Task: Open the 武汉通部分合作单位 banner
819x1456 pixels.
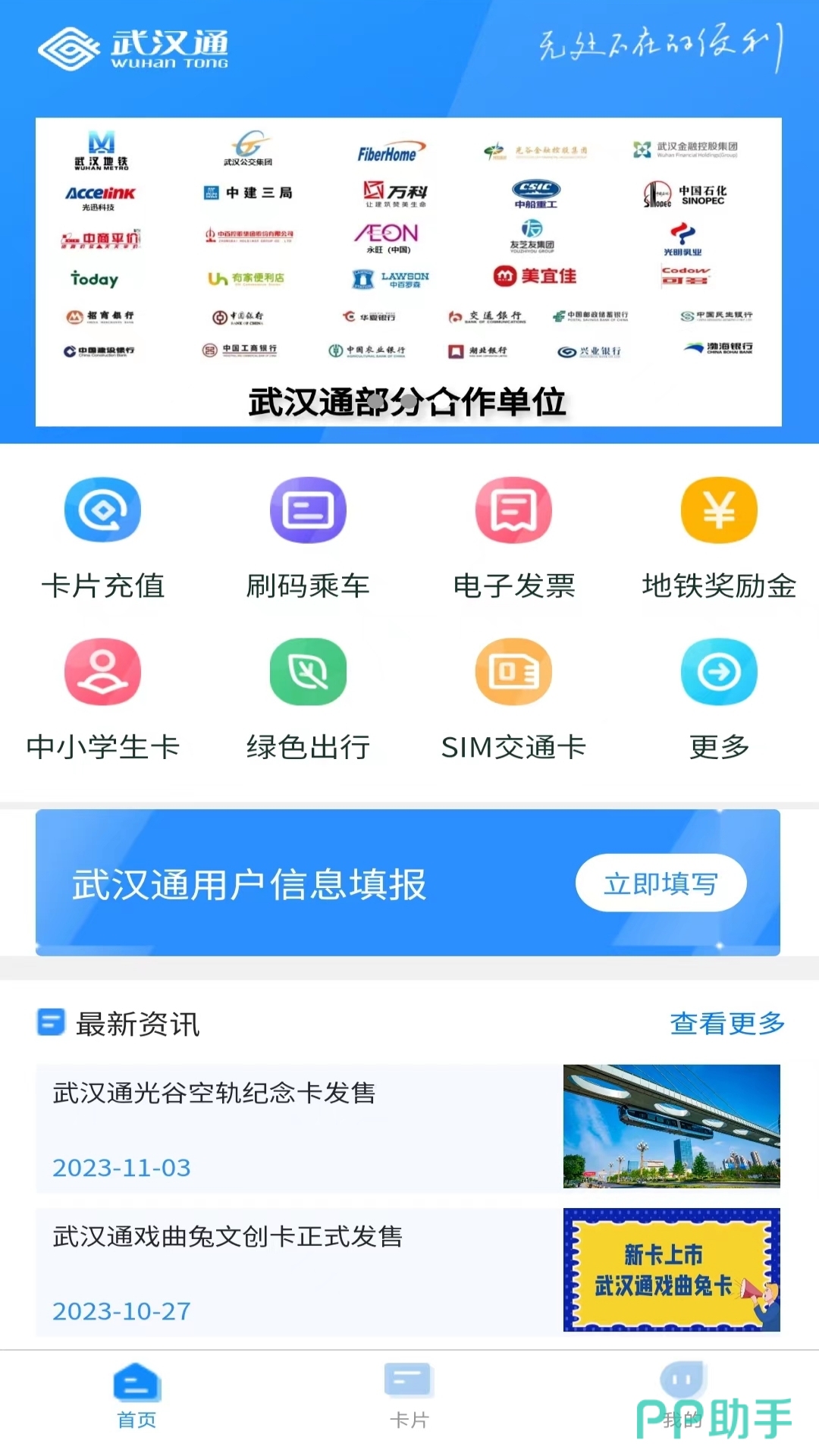Action: click(408, 271)
